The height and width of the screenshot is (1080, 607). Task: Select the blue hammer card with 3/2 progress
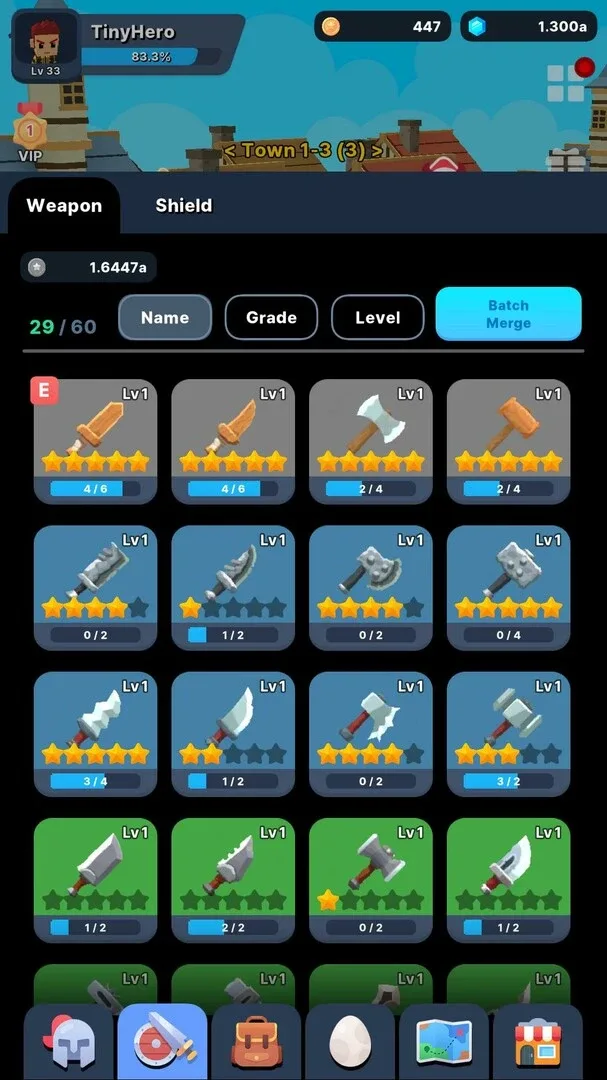(508, 733)
